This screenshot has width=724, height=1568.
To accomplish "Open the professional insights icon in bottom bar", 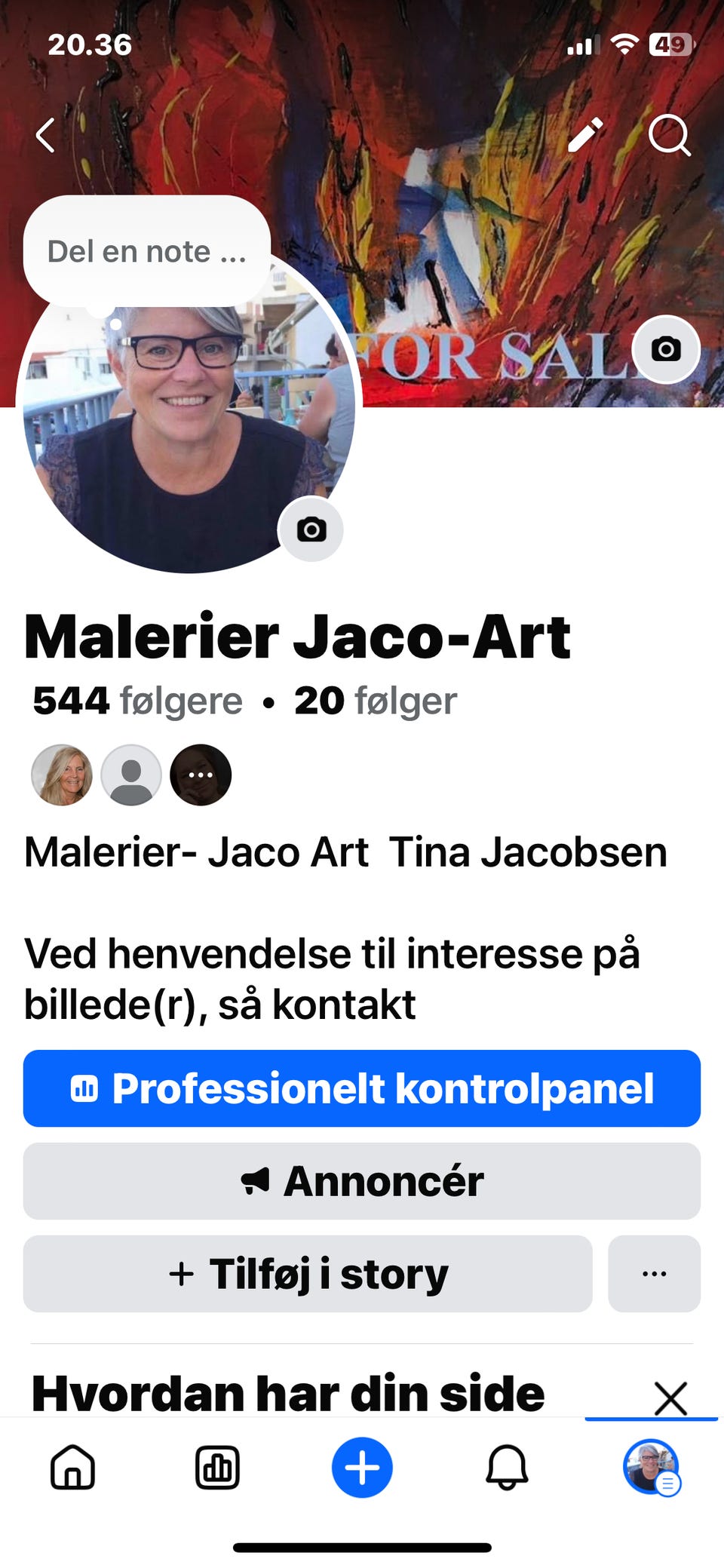I will click(216, 1466).
